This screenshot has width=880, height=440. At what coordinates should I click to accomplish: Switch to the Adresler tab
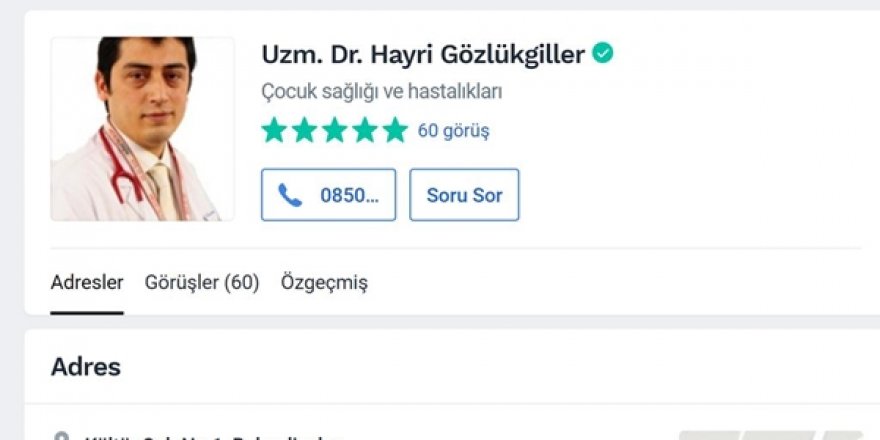tap(87, 283)
